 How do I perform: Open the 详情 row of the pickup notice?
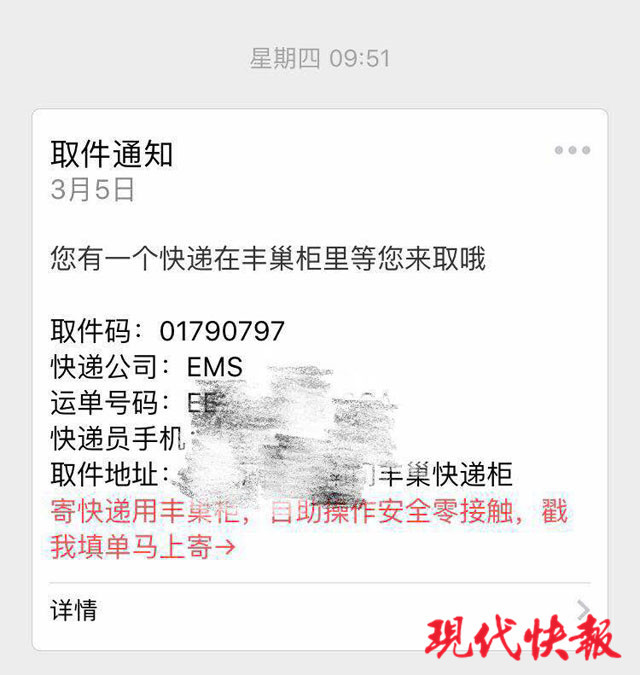pos(319,609)
